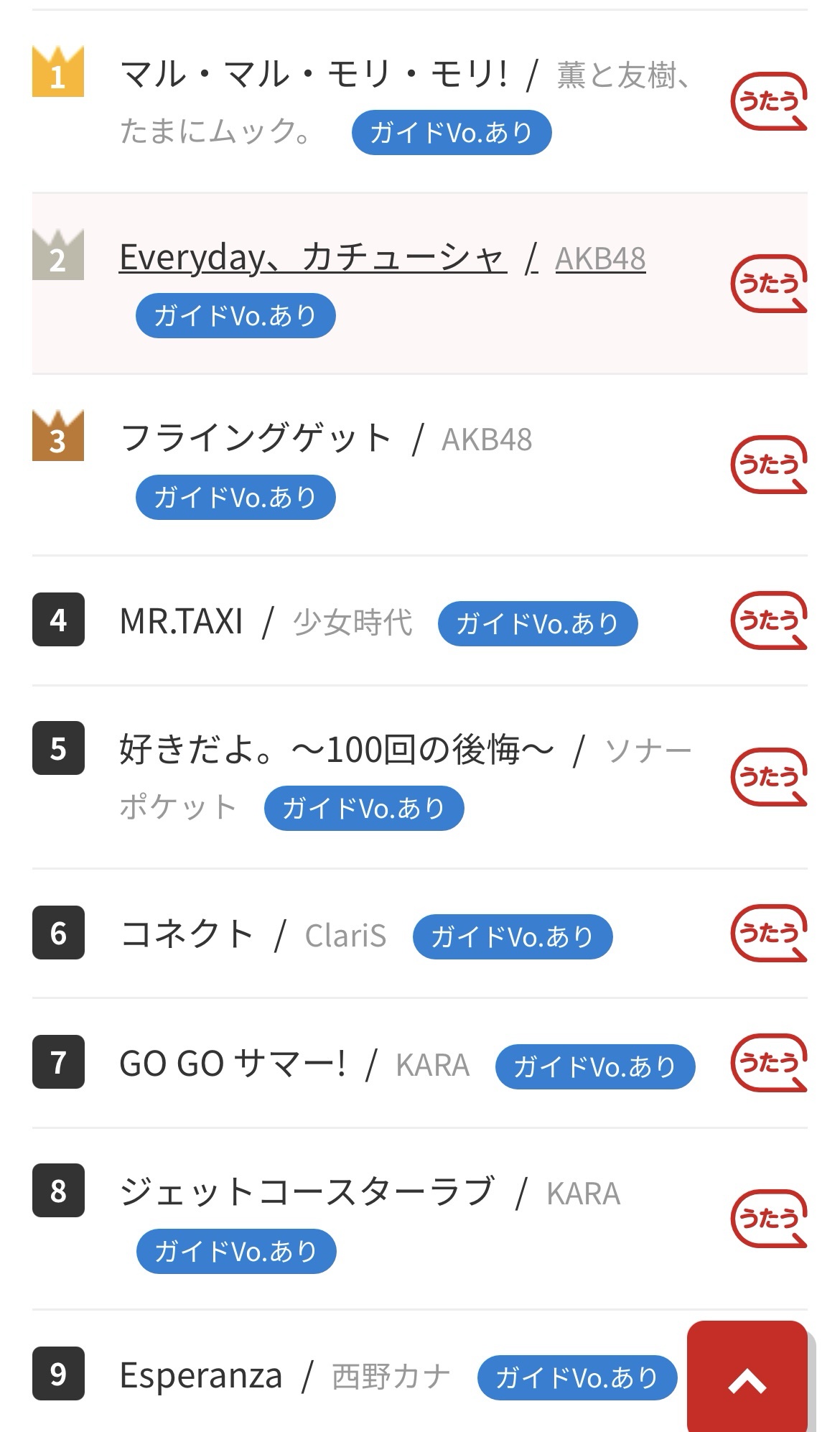The width and height of the screenshot is (840, 1432).
Task: Tap うたう for フライングゲット
Action: tap(768, 465)
